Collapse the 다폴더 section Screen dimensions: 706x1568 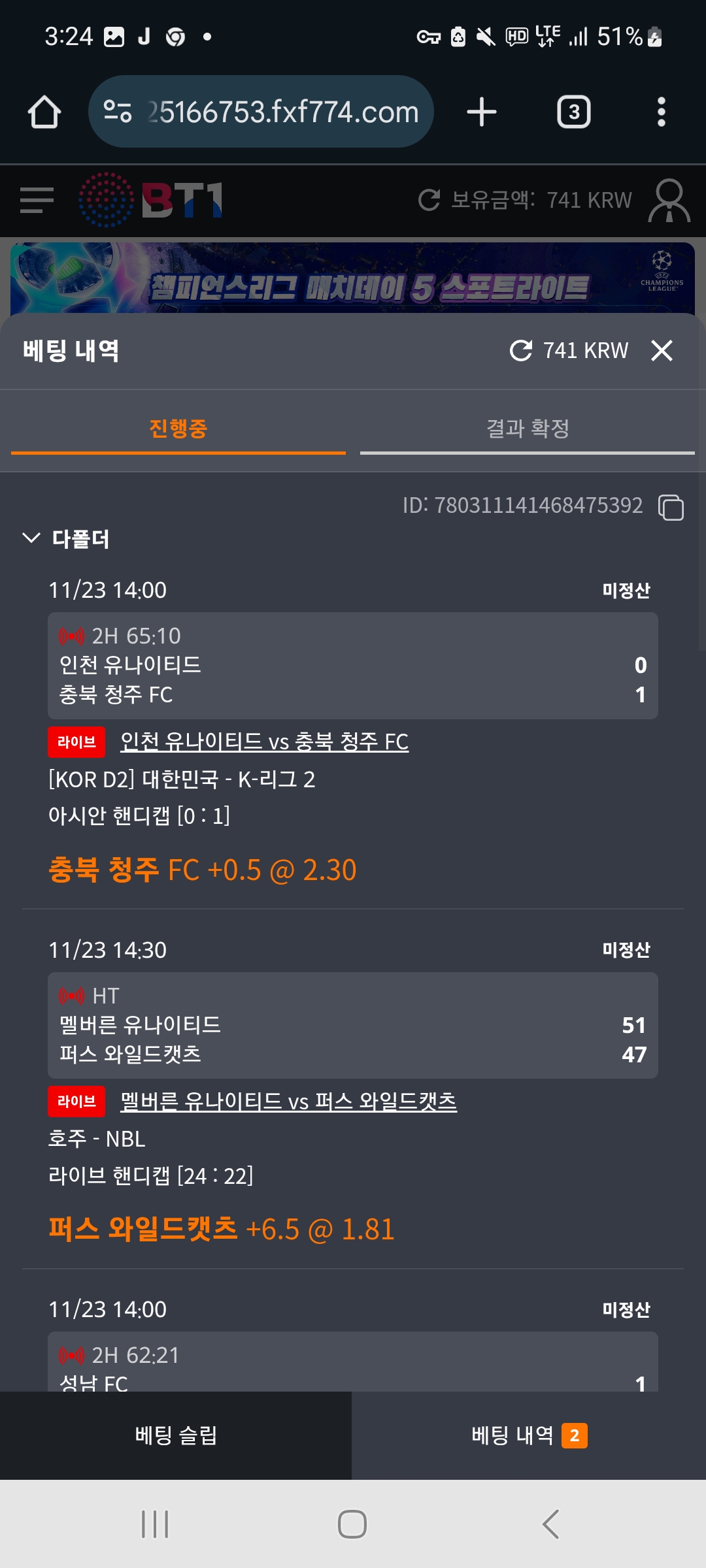[x=31, y=538]
